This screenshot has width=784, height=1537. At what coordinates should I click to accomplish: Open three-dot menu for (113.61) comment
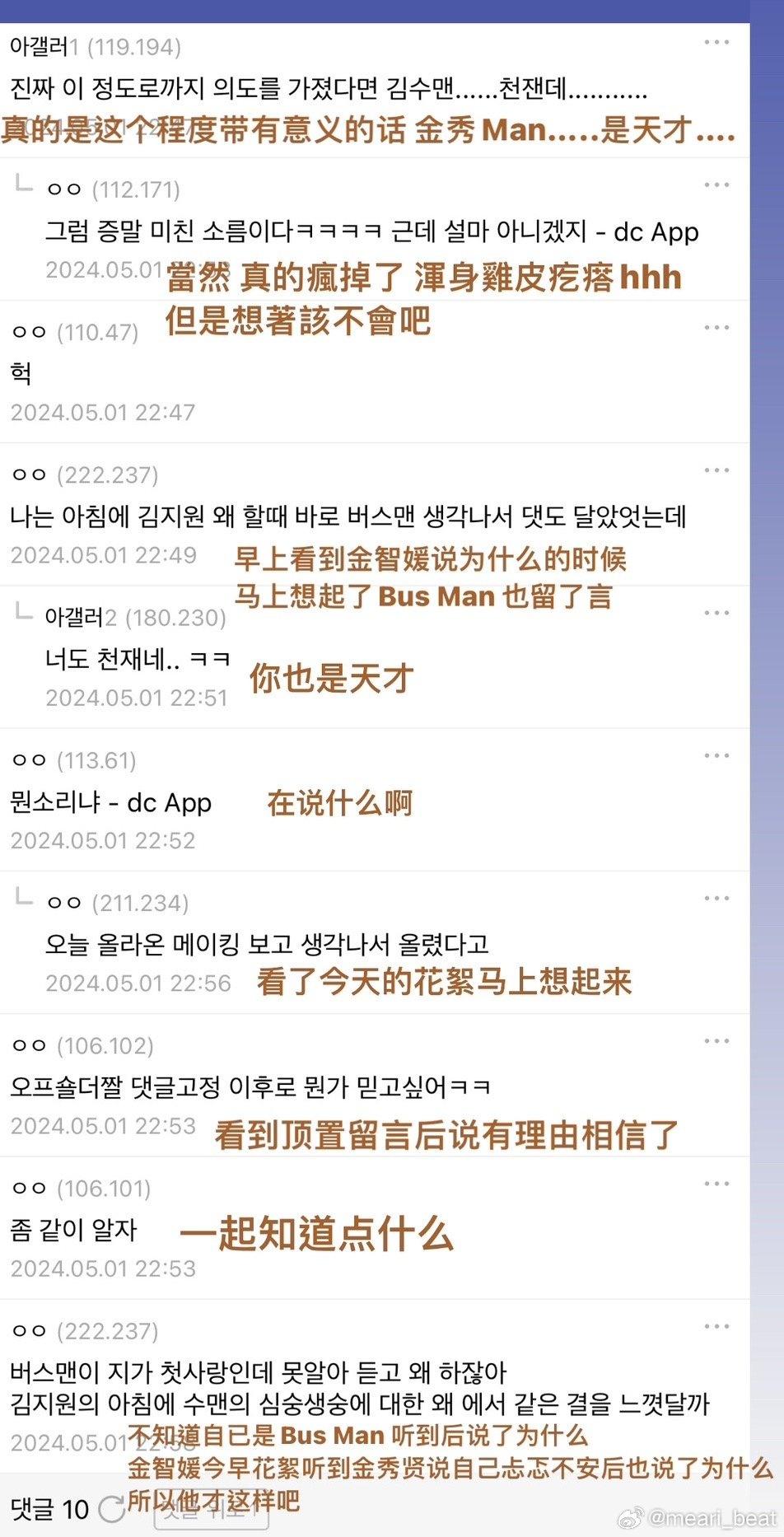pyautogui.click(x=716, y=755)
